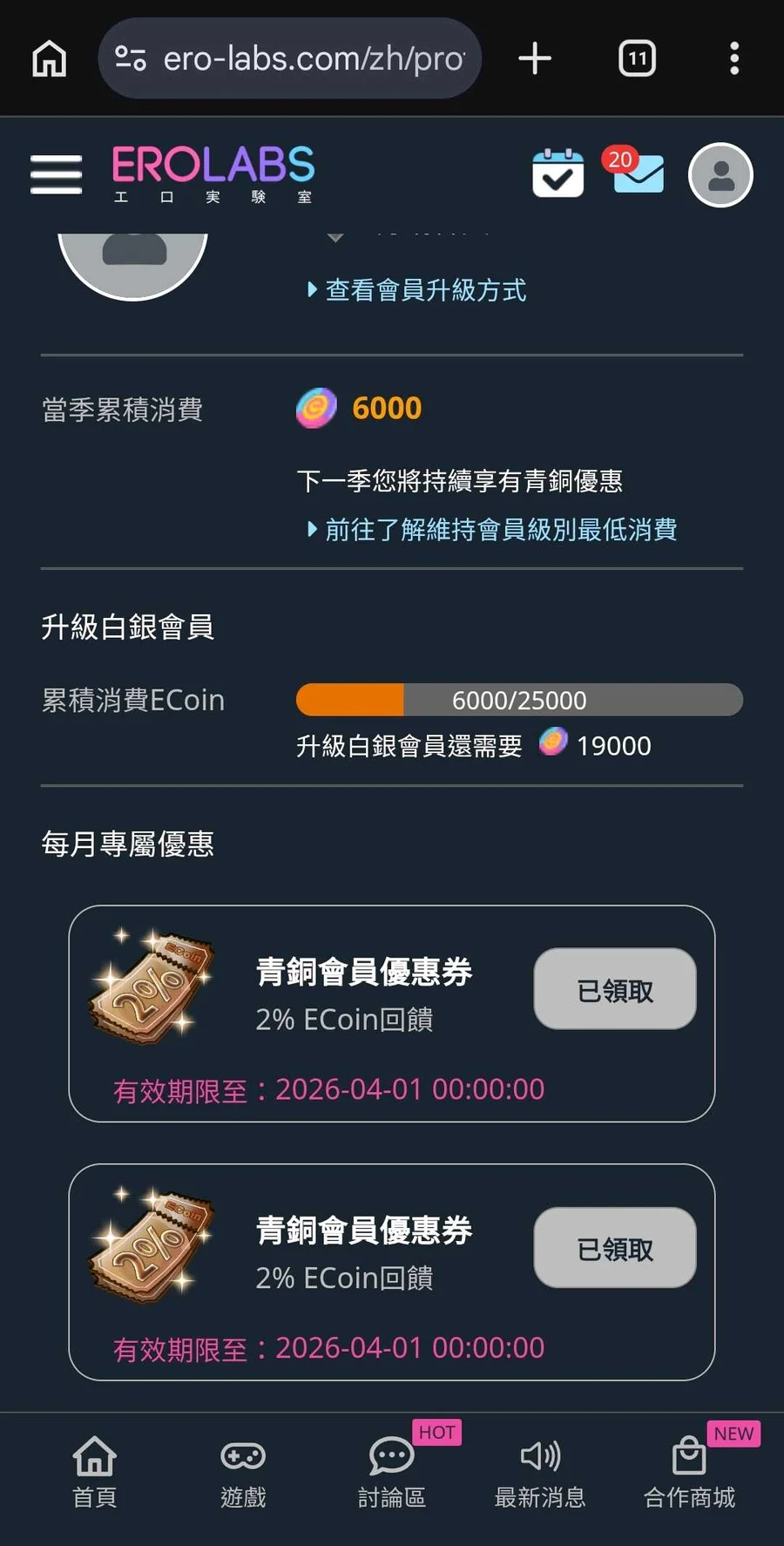Open the profile avatar in the header
Image resolution: width=784 pixels, height=1546 pixels.
720,175
